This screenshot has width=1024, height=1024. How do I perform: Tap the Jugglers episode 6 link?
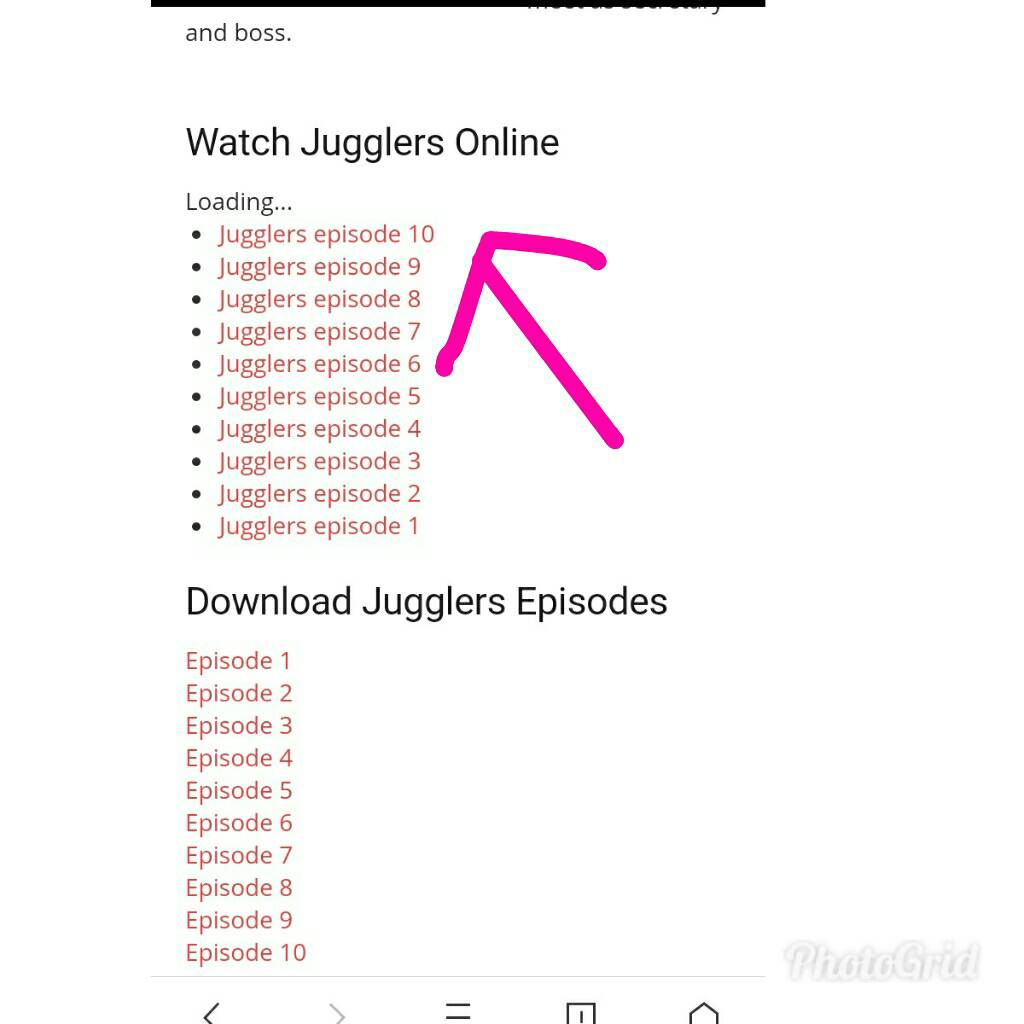(x=319, y=364)
